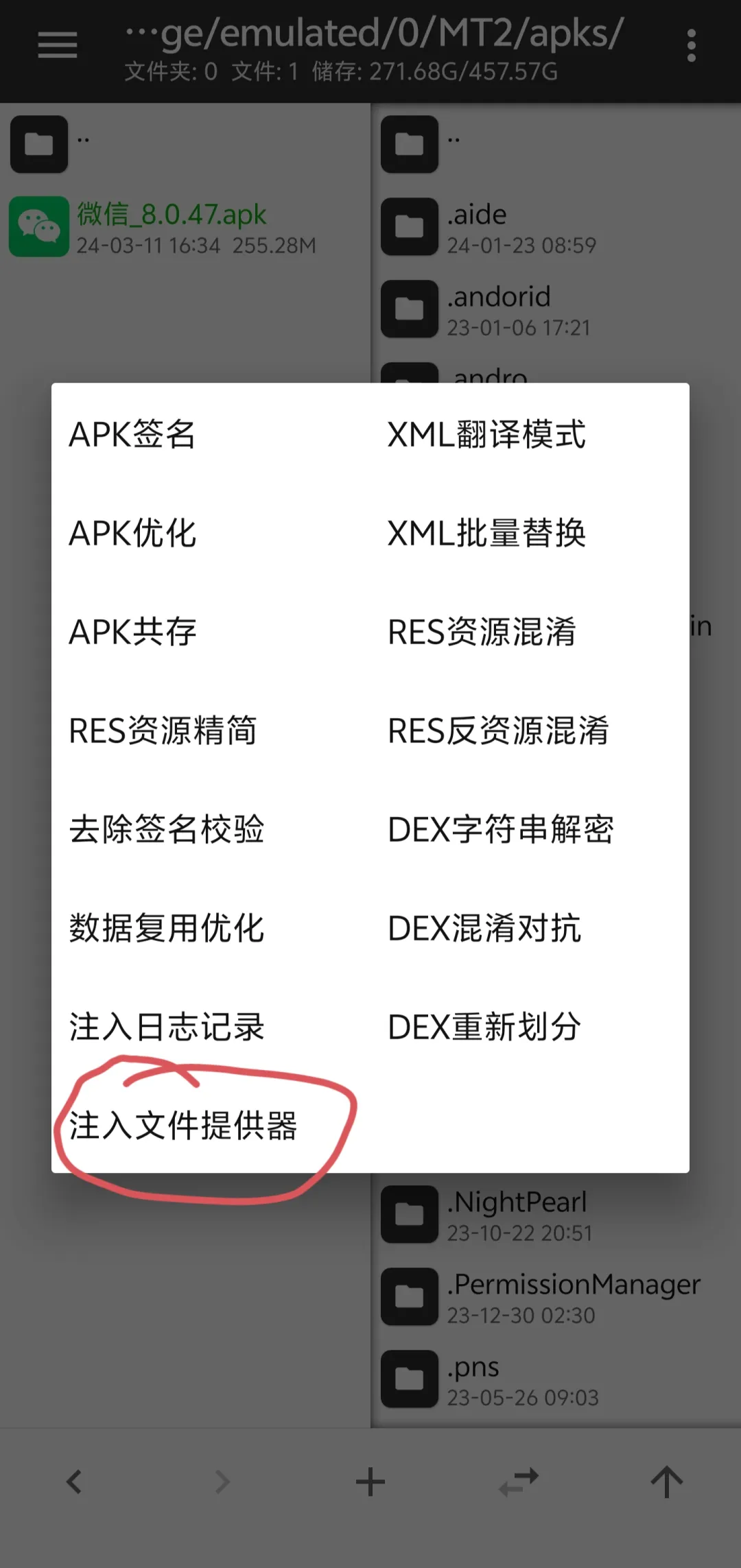Image resolution: width=741 pixels, height=1568 pixels.
Task: Open the hamburger drawer menu
Action: point(58,45)
